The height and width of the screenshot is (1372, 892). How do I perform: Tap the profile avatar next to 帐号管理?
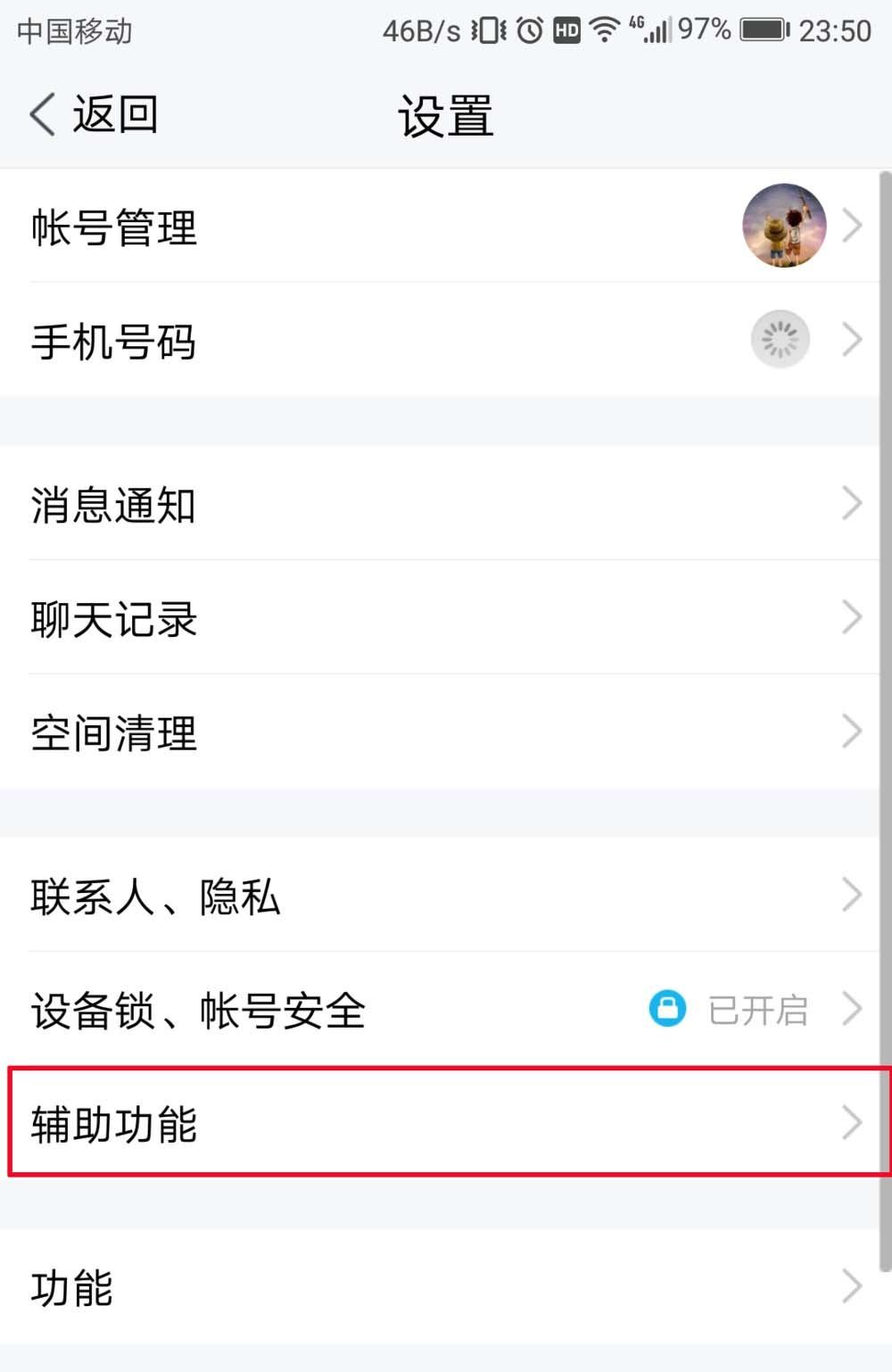783,225
